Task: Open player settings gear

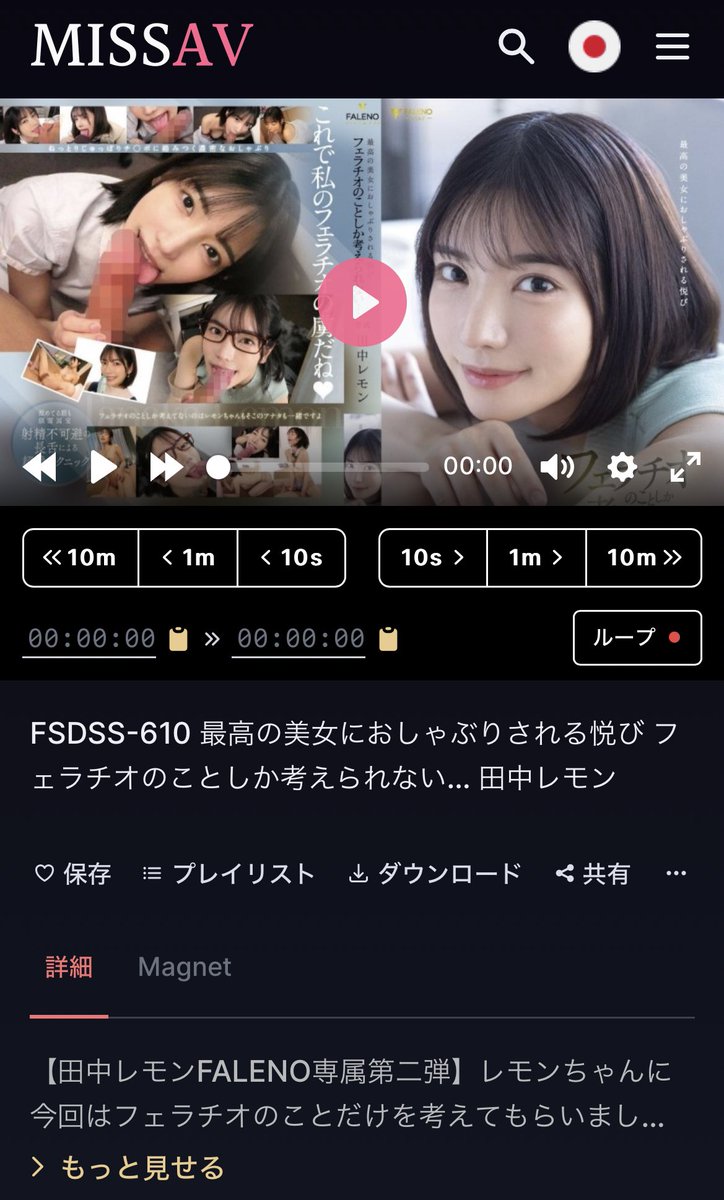Action: pos(622,467)
